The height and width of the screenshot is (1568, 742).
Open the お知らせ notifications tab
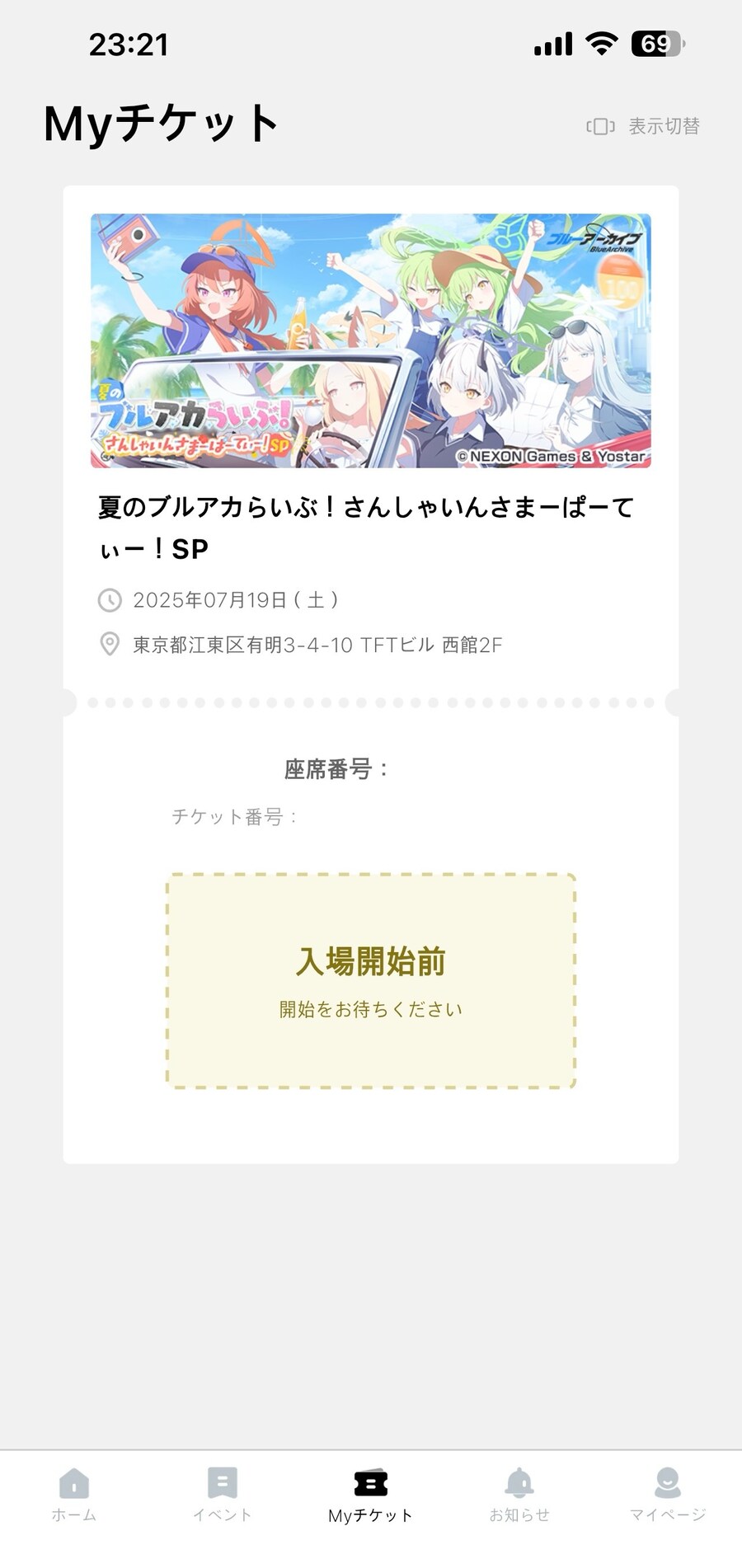tap(519, 1495)
